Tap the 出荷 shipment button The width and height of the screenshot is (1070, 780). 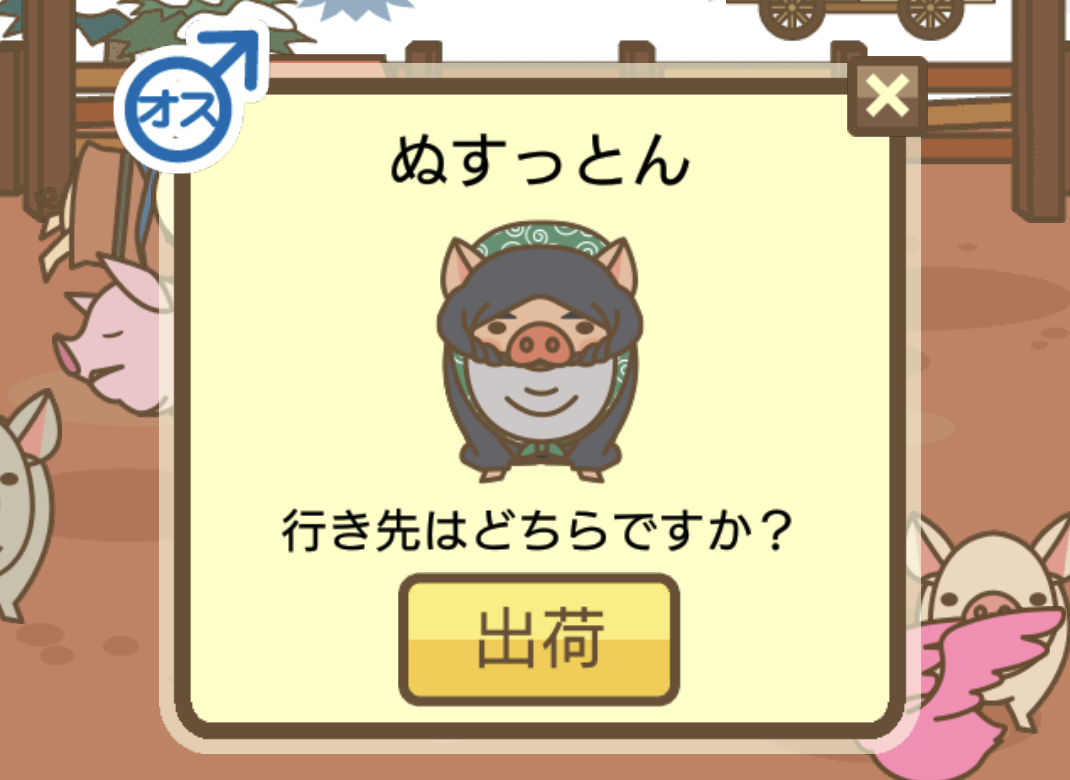click(x=539, y=639)
